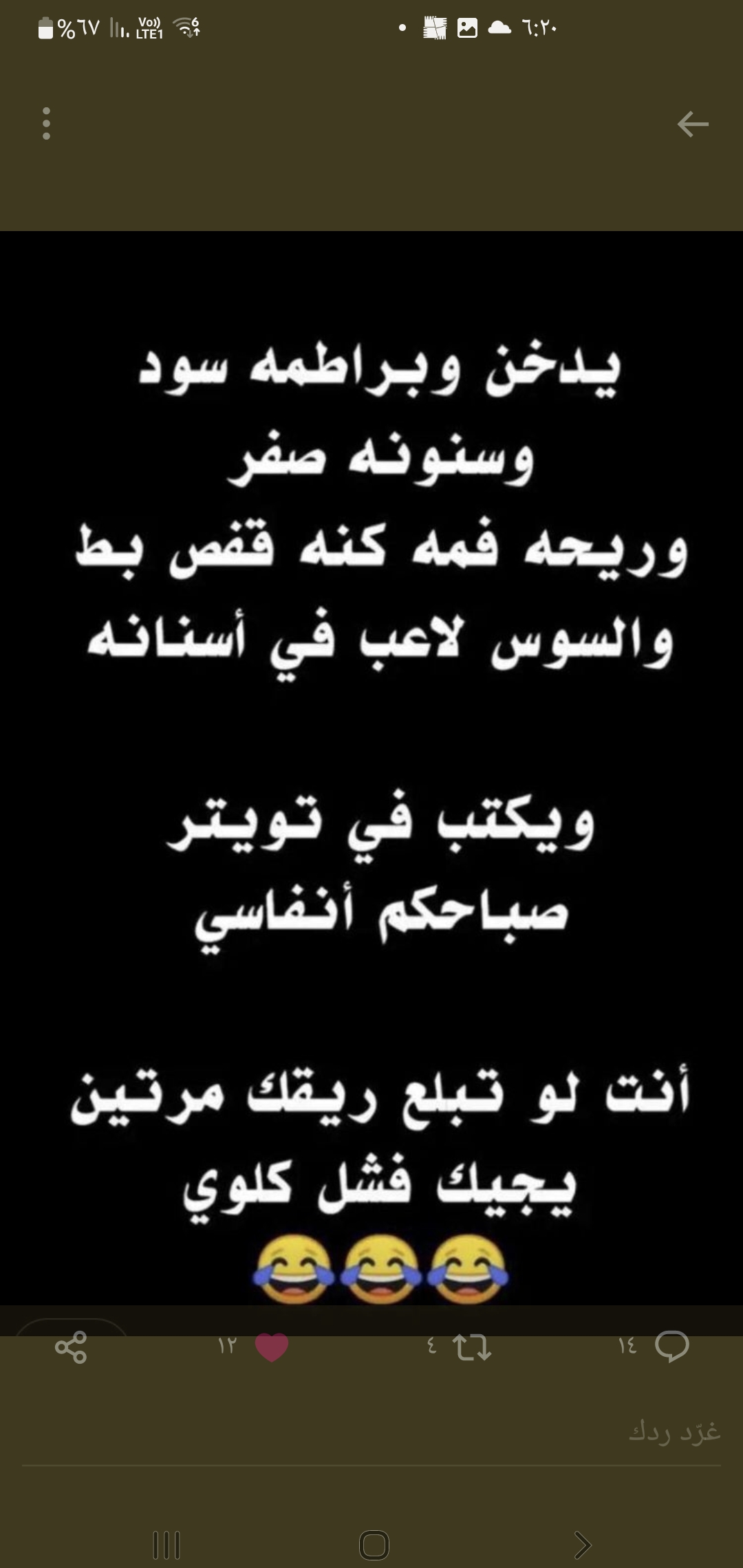
Task: Share this tweet
Action: coord(71,1347)
